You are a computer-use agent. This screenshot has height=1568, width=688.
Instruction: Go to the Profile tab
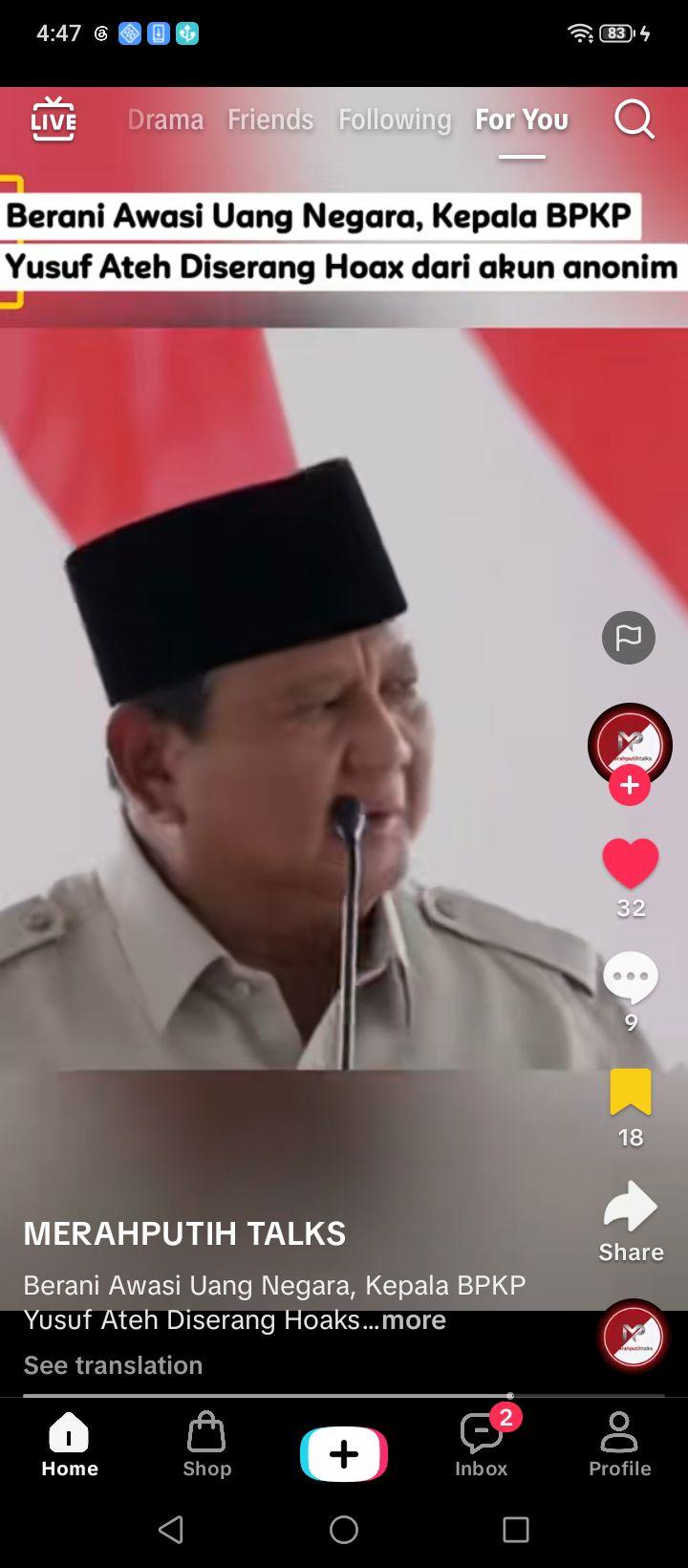pos(619,1445)
